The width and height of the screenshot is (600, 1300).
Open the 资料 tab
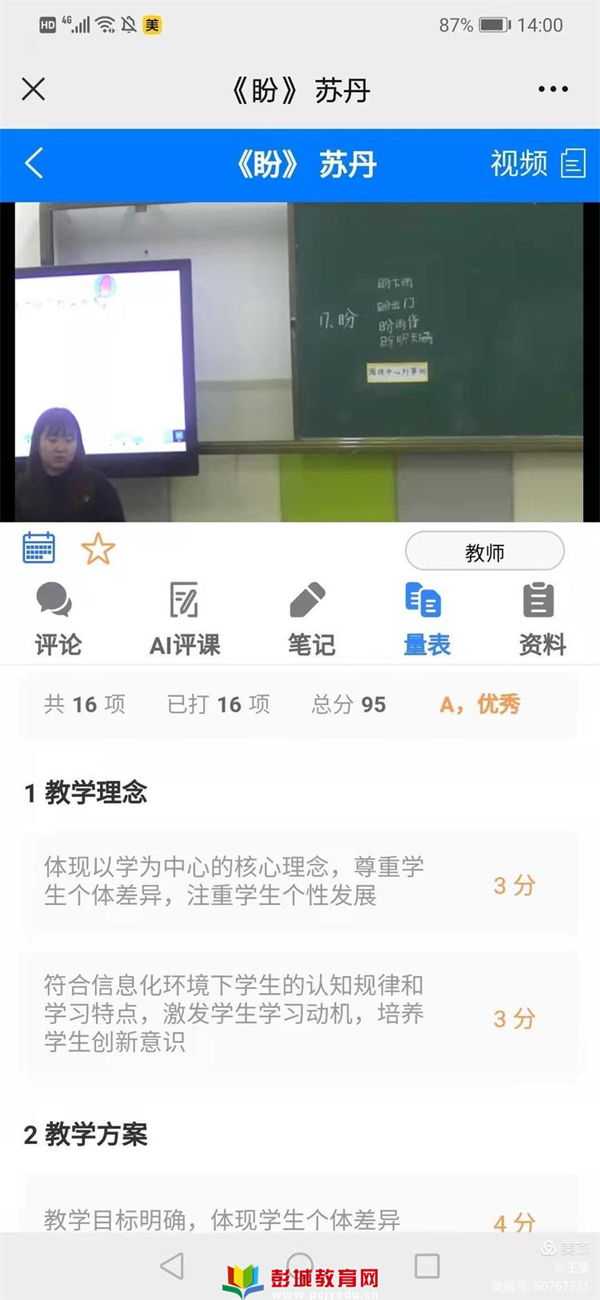[x=541, y=619]
